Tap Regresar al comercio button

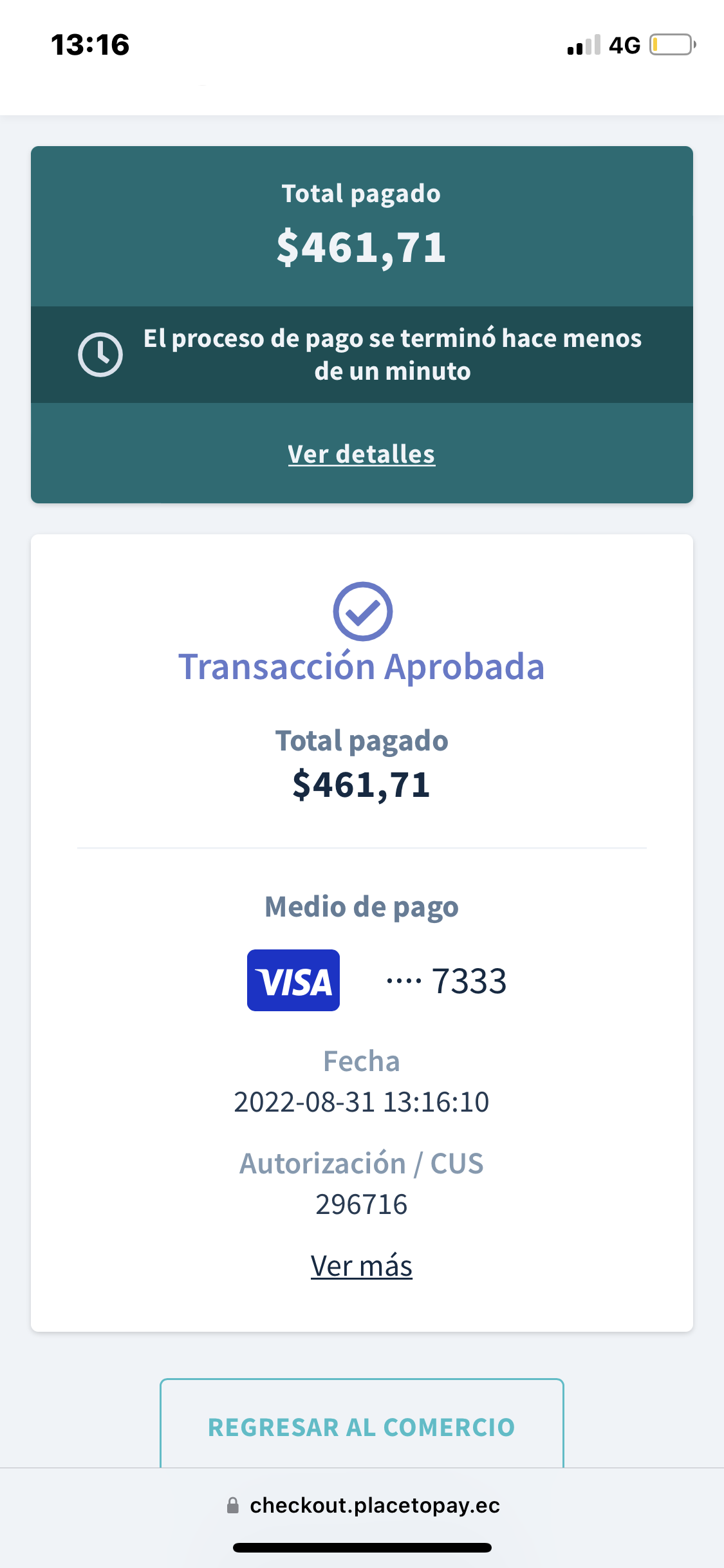click(x=362, y=1426)
